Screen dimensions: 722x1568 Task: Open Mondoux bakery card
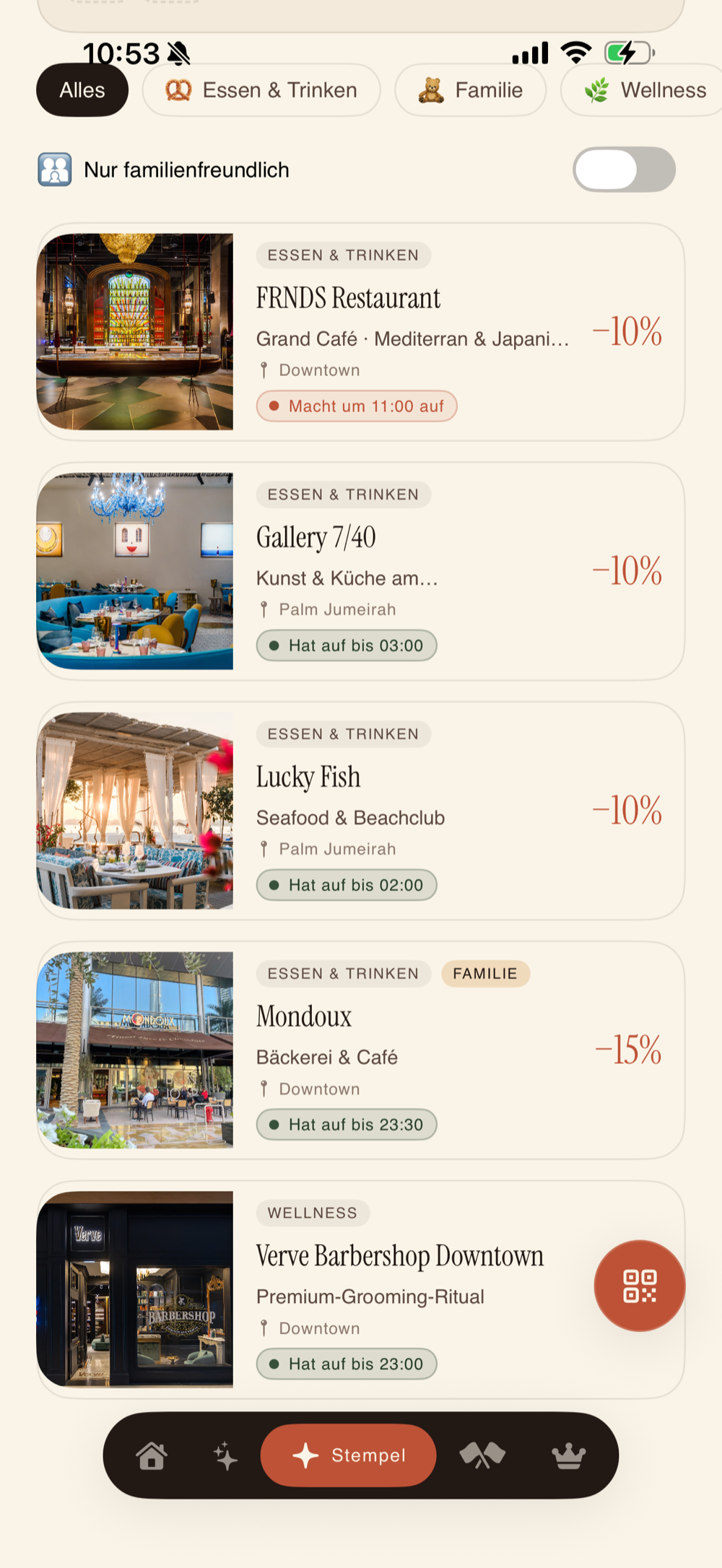pos(360,1050)
